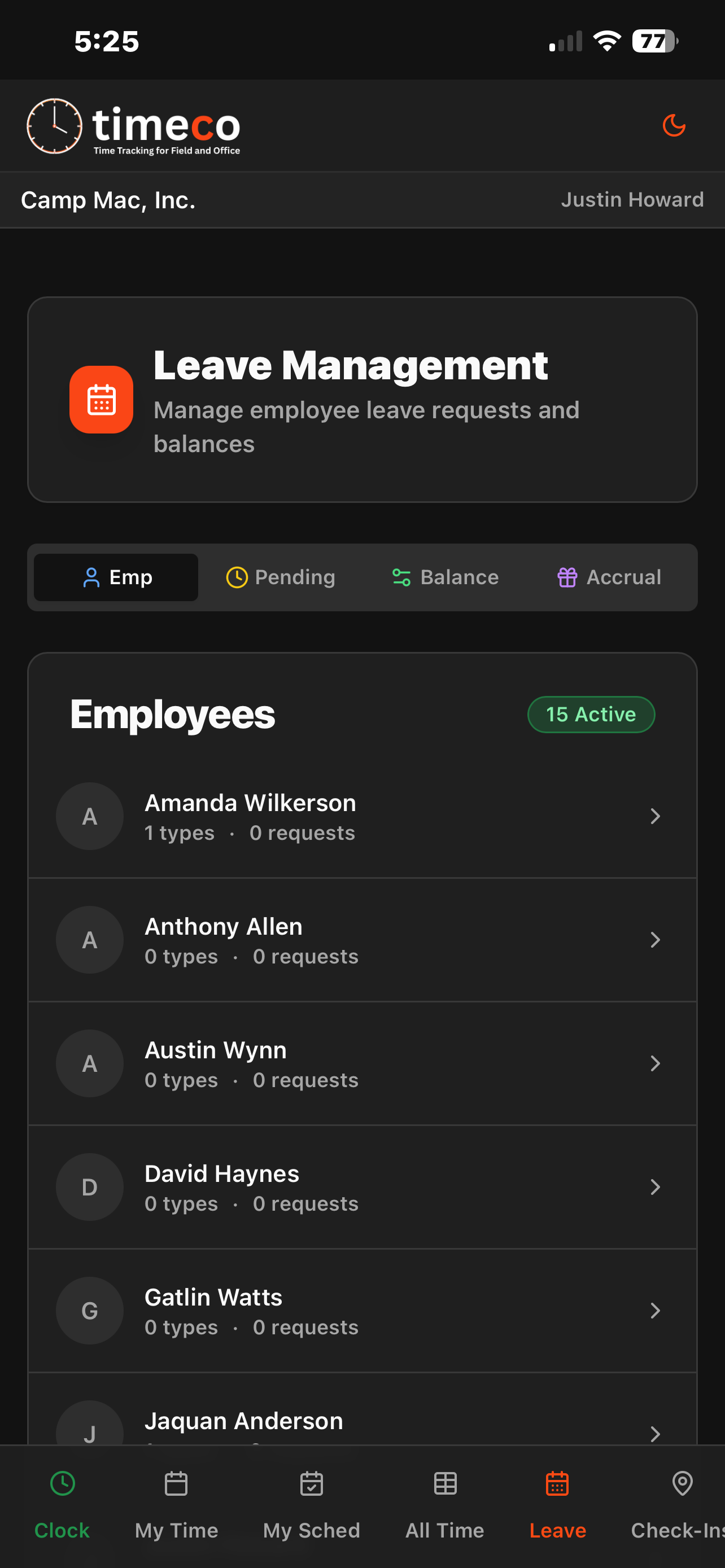
Task: Open the My Time tab
Action: coord(177,1505)
